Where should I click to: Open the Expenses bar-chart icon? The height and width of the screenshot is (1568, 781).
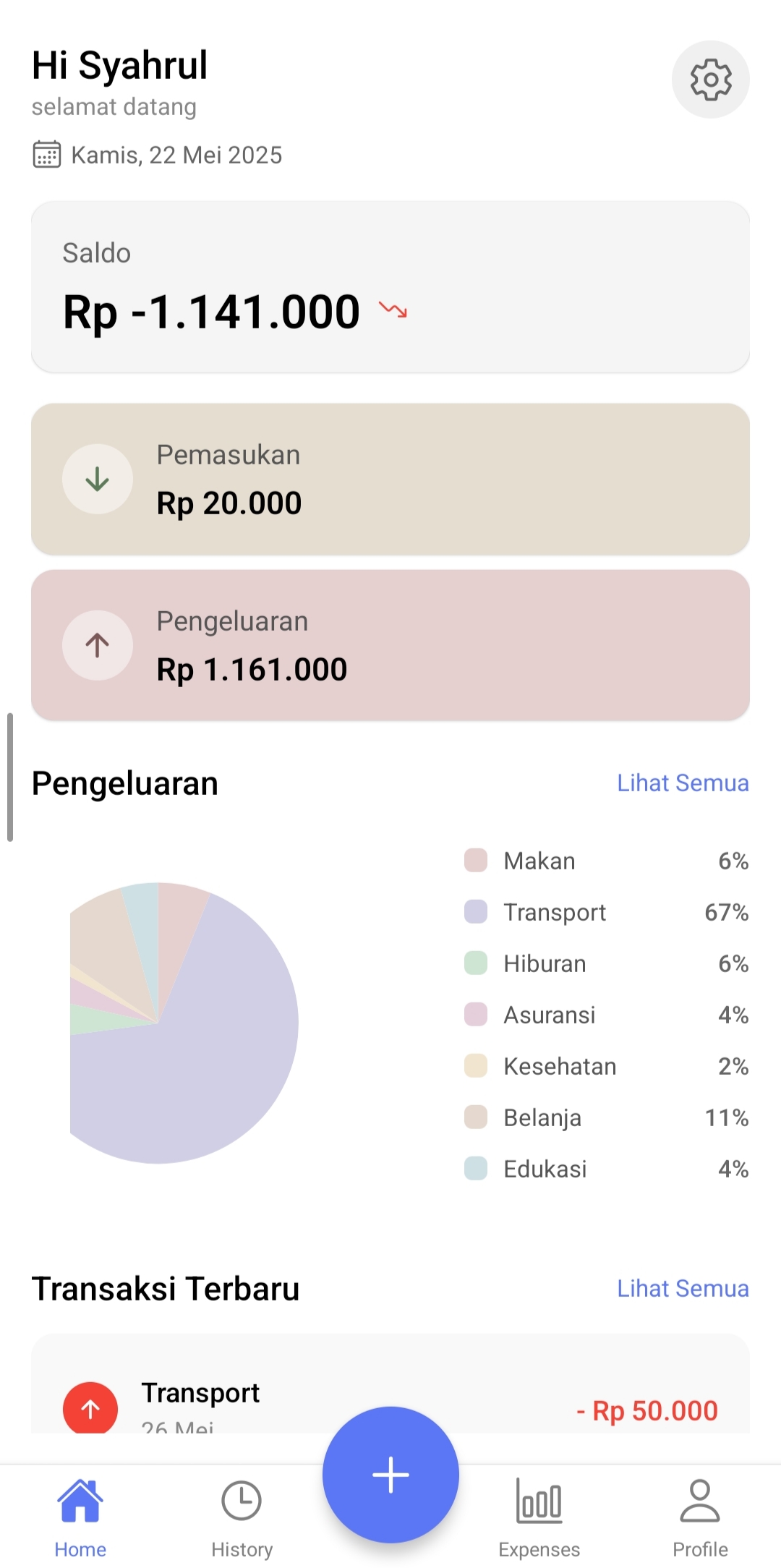[538, 1501]
